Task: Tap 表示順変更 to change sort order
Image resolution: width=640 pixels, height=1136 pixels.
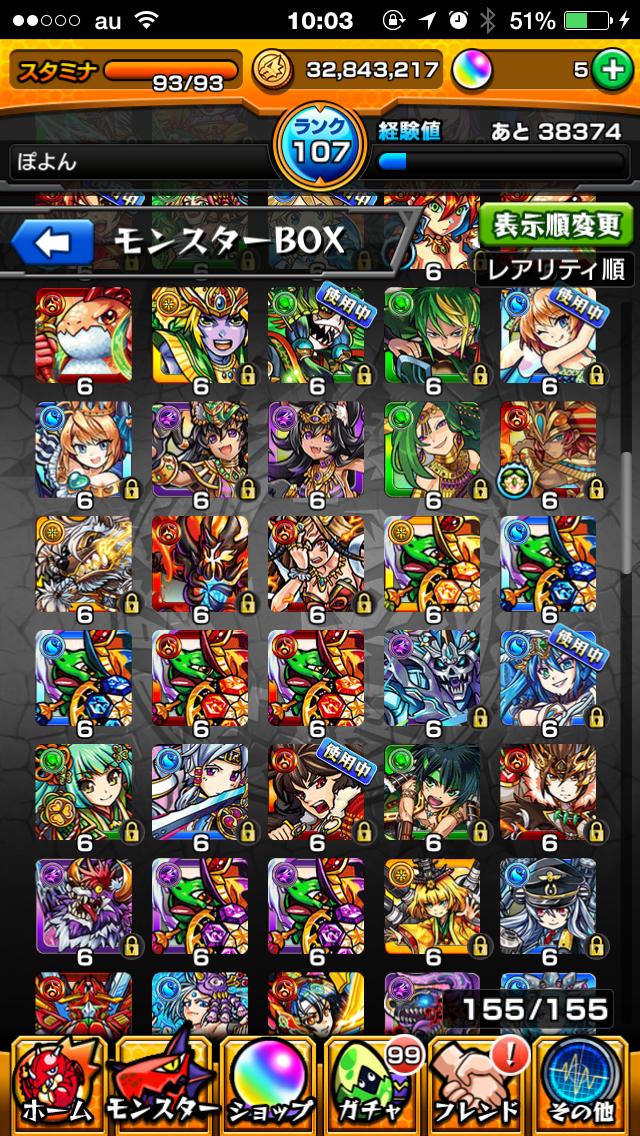Action: point(556,226)
